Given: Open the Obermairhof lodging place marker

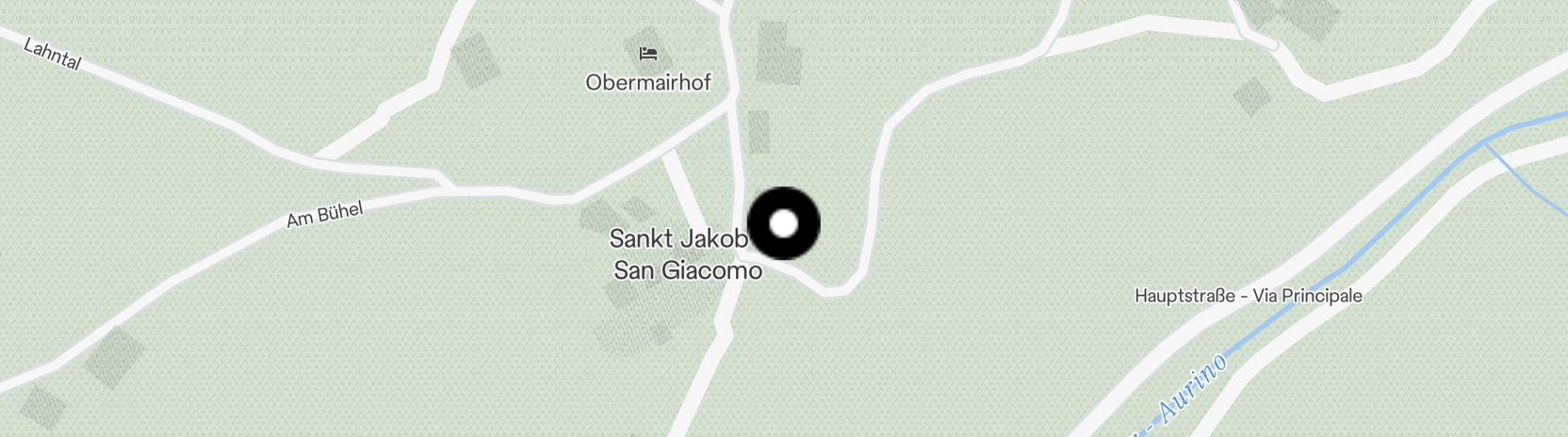Looking at the screenshot, I should (x=647, y=54).
